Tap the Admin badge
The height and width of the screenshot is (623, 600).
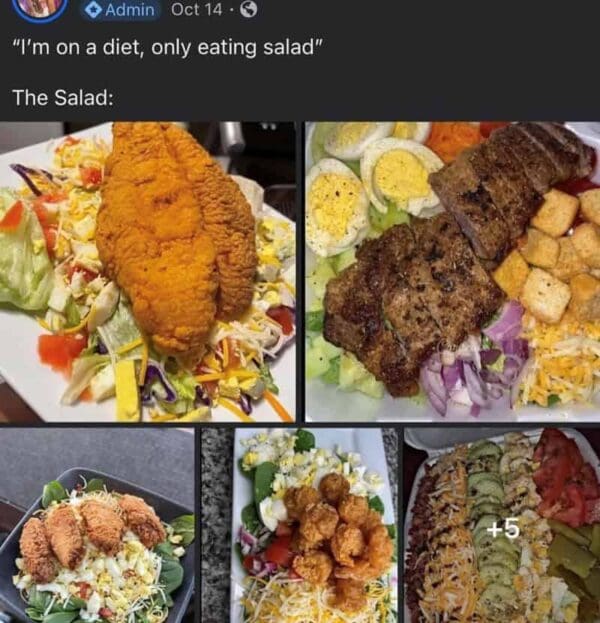(x=120, y=10)
